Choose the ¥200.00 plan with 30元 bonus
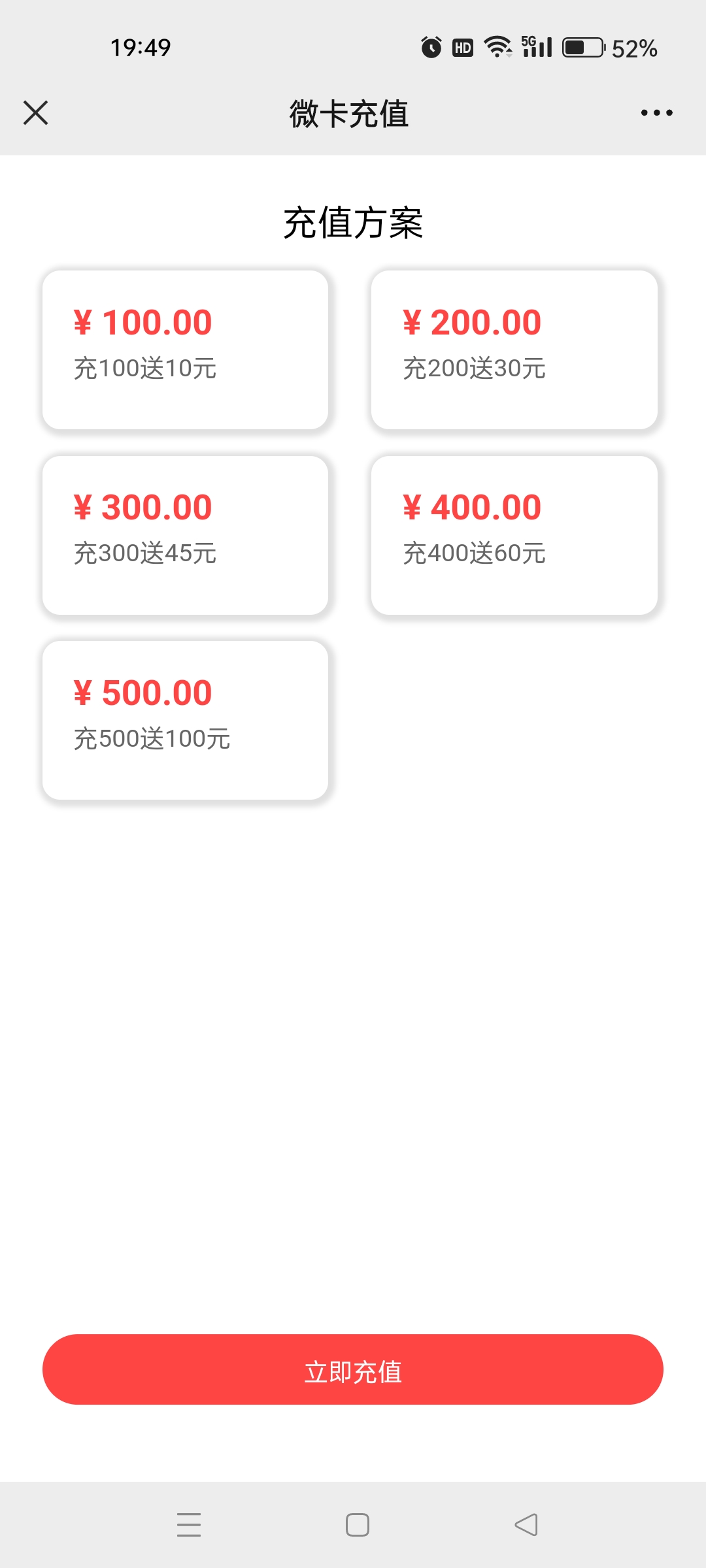 tap(514, 350)
